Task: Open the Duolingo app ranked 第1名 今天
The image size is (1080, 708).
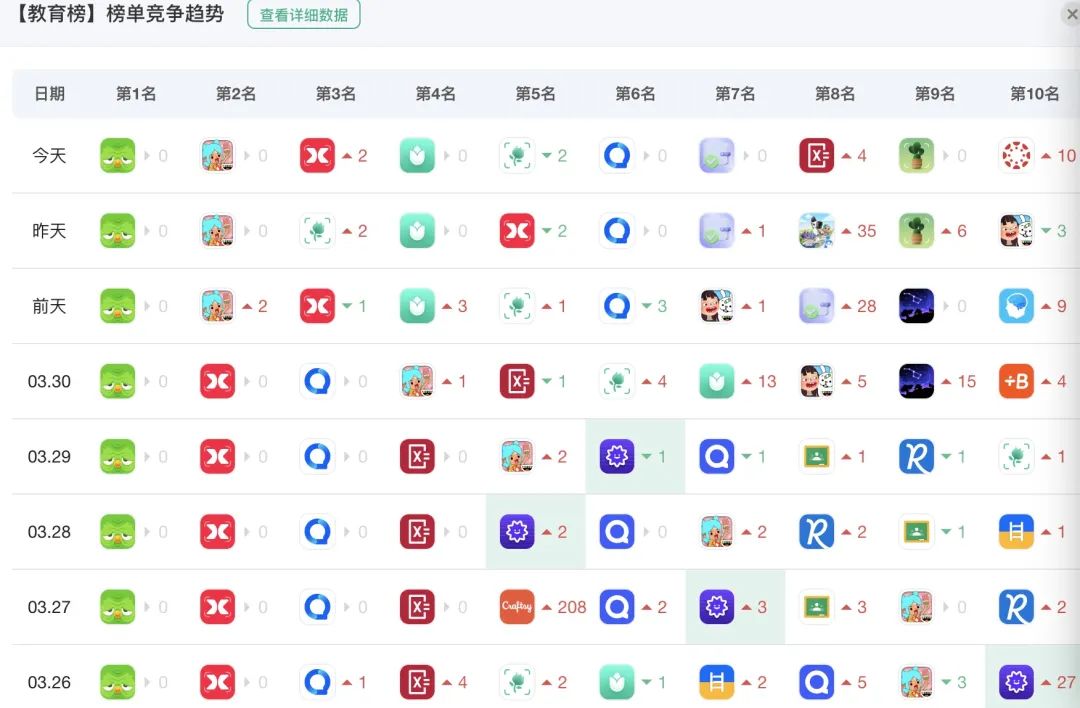Action: tap(118, 156)
